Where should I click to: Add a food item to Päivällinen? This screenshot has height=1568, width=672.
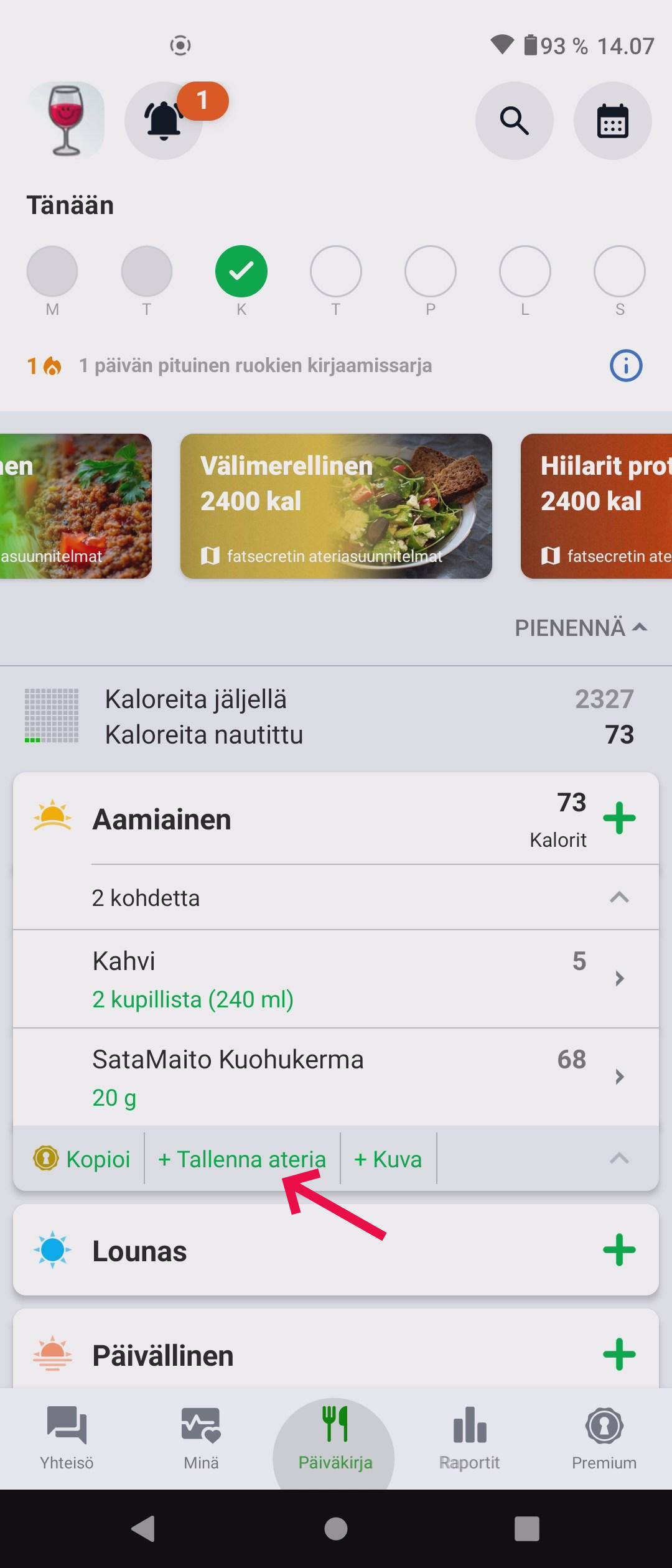click(x=619, y=1355)
